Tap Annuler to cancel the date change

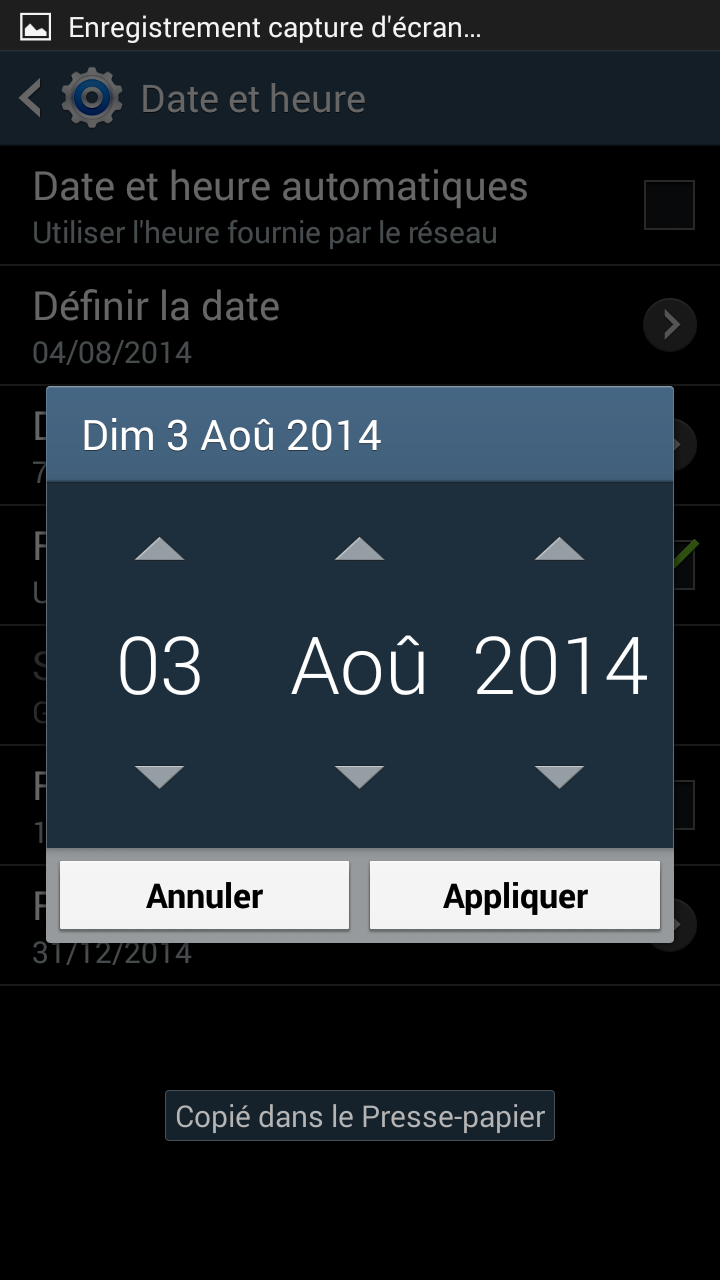click(205, 895)
